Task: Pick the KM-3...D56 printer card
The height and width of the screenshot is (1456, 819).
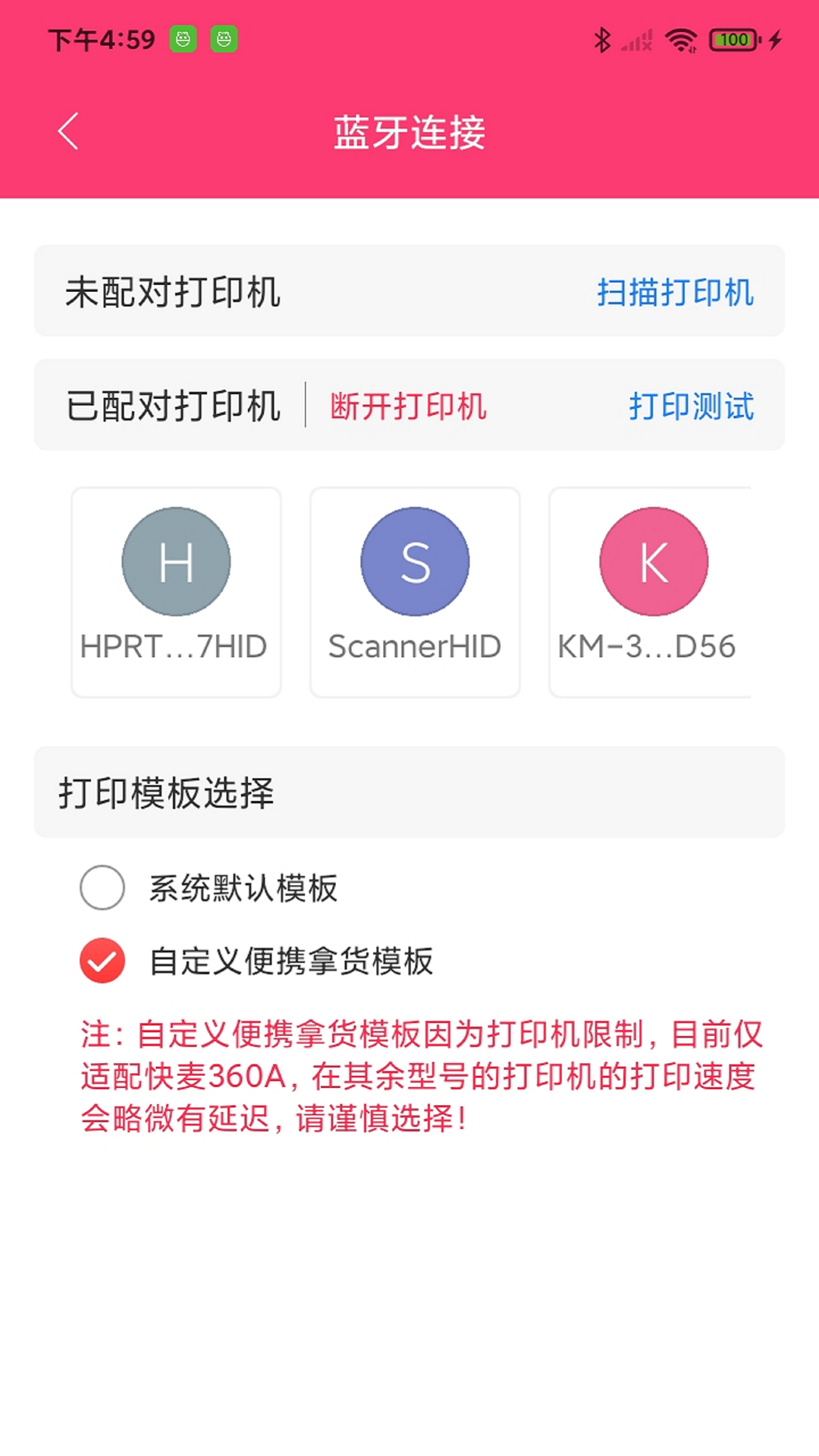Action: [x=651, y=591]
